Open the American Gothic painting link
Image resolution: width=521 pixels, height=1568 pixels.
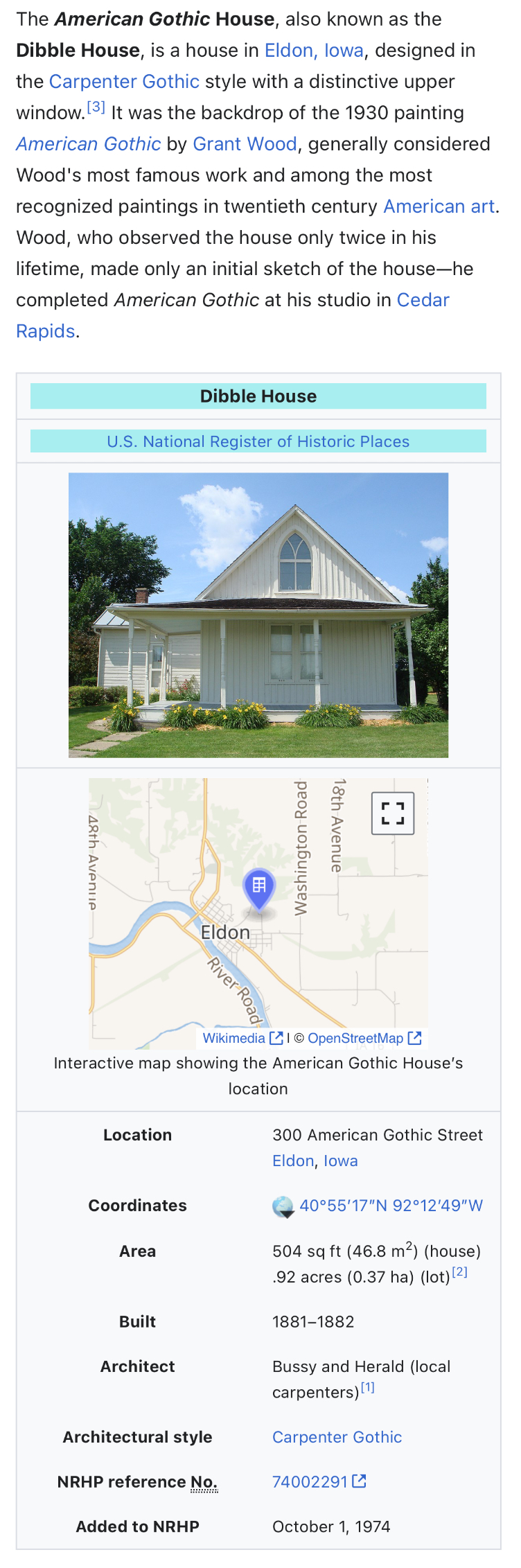pos(89,144)
